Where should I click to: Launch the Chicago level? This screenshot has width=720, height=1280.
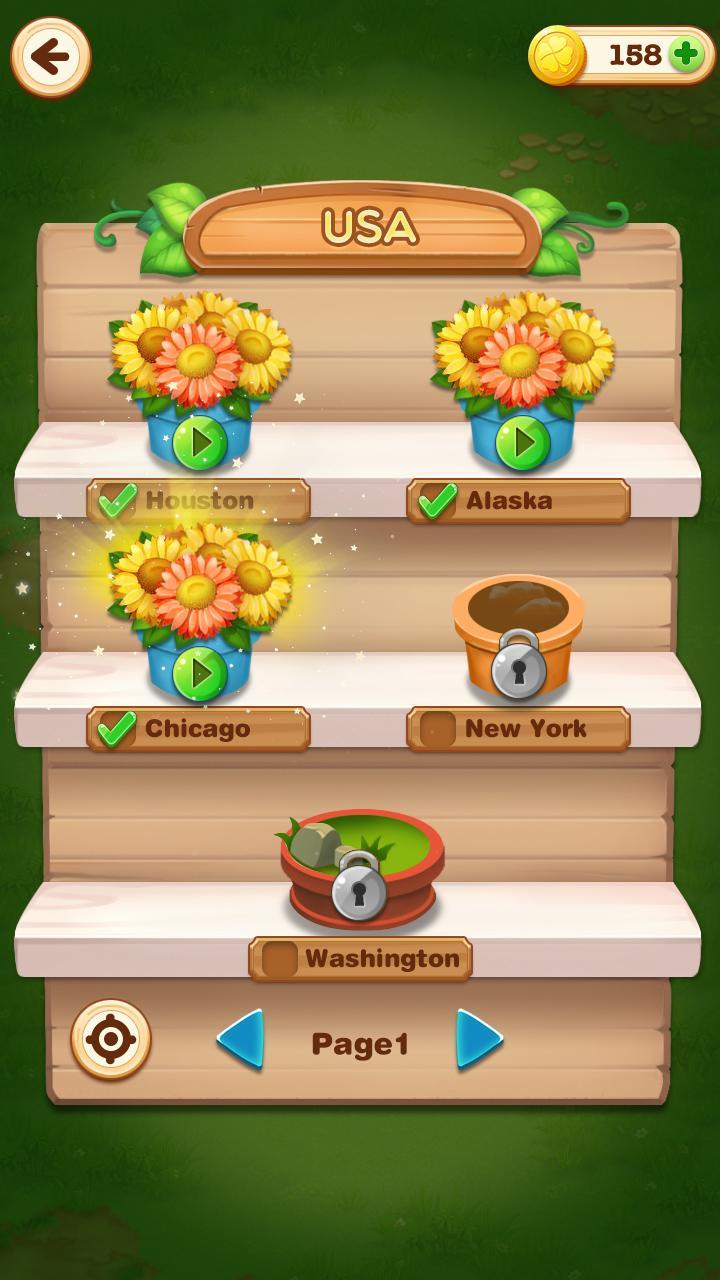199,673
